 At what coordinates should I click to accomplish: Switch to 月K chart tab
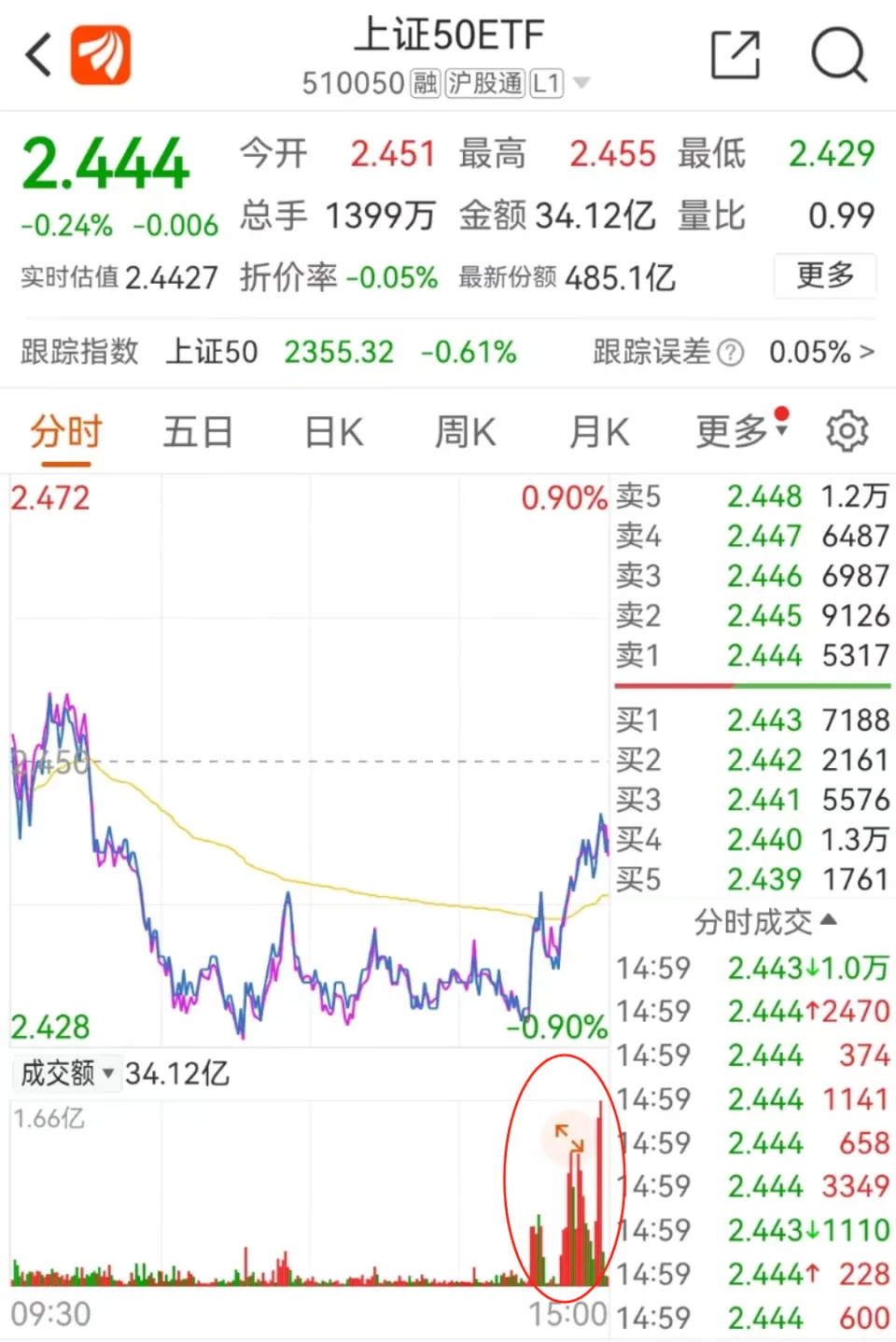click(x=599, y=432)
